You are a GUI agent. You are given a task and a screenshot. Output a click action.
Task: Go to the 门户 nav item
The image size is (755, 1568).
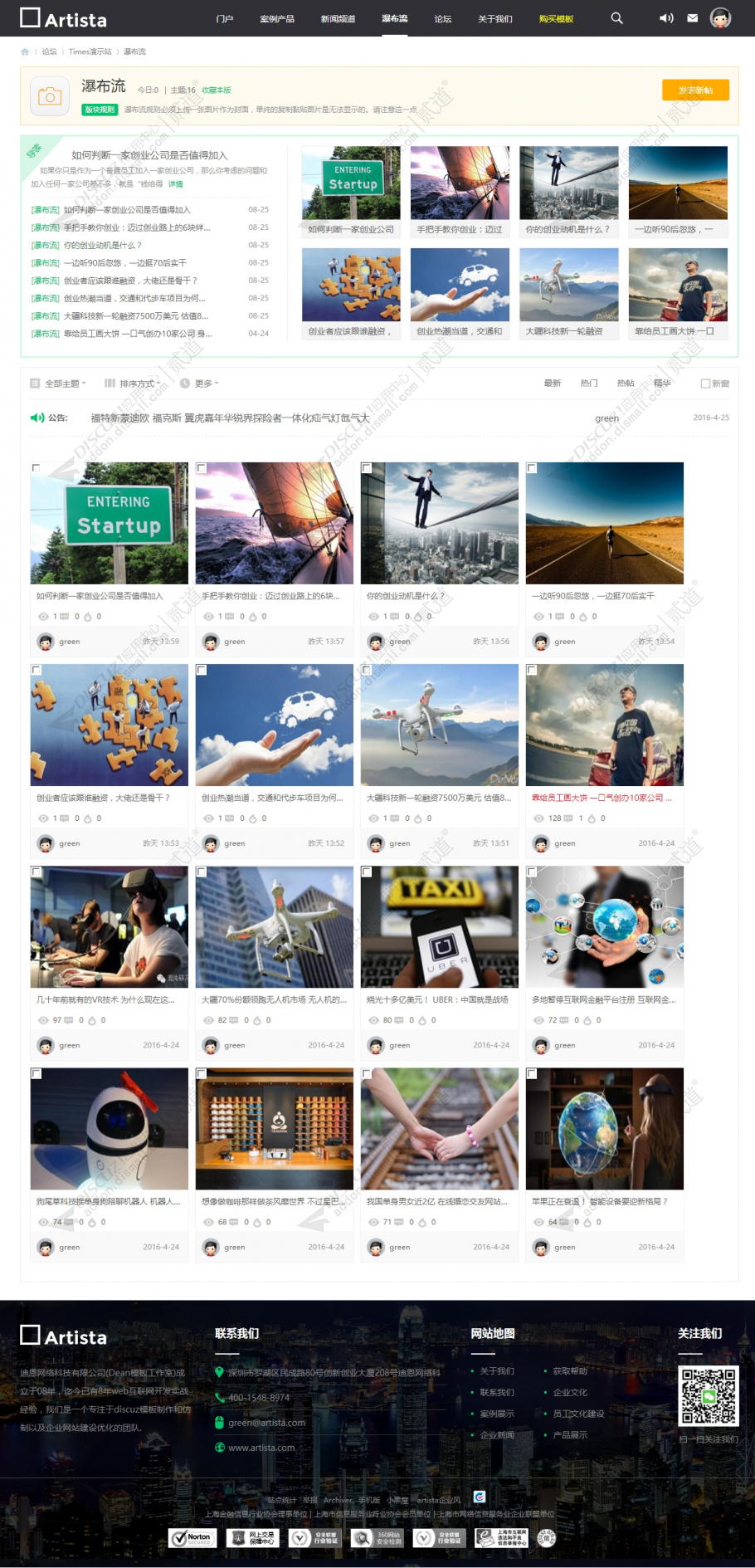pyautogui.click(x=225, y=18)
